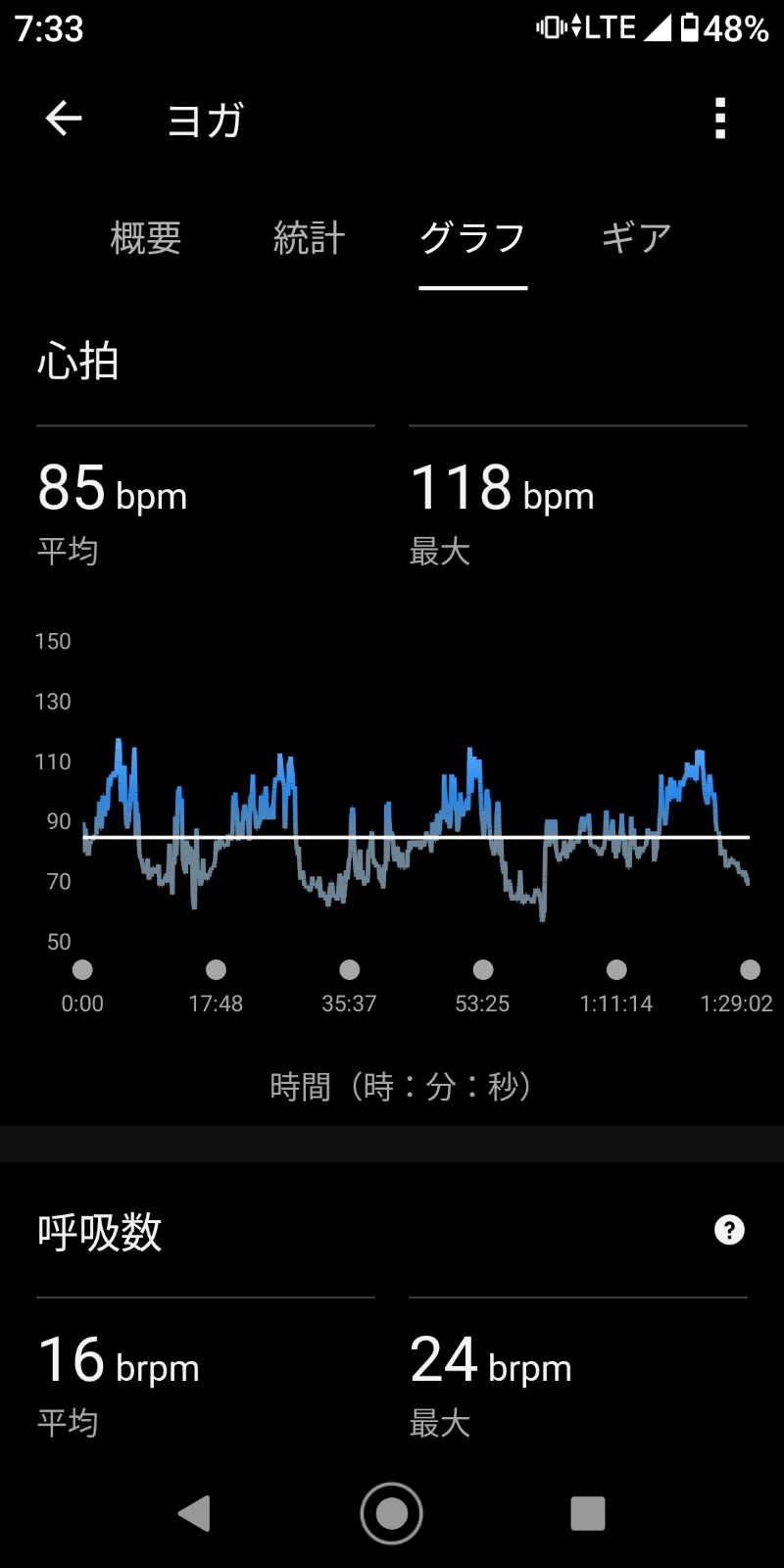This screenshot has height=1568, width=784.
Task: Open the three-dot overflow menu
Action: 720,120
